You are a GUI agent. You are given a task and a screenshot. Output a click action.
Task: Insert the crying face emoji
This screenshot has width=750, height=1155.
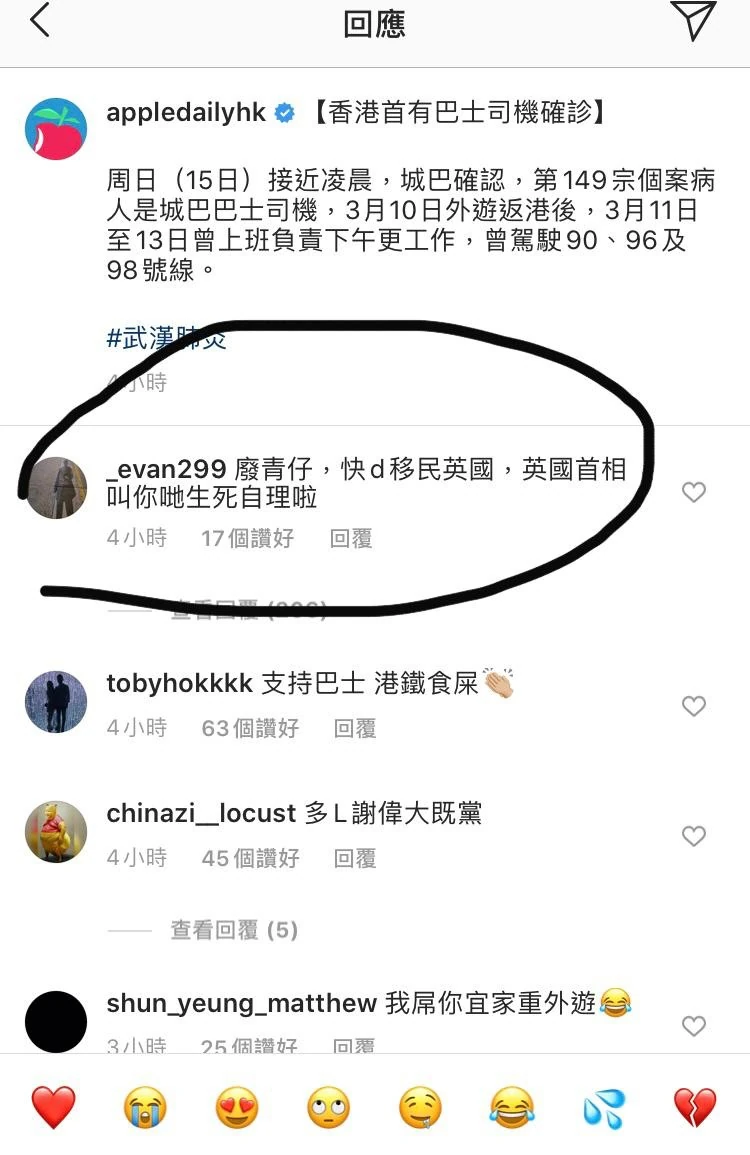(x=145, y=1107)
